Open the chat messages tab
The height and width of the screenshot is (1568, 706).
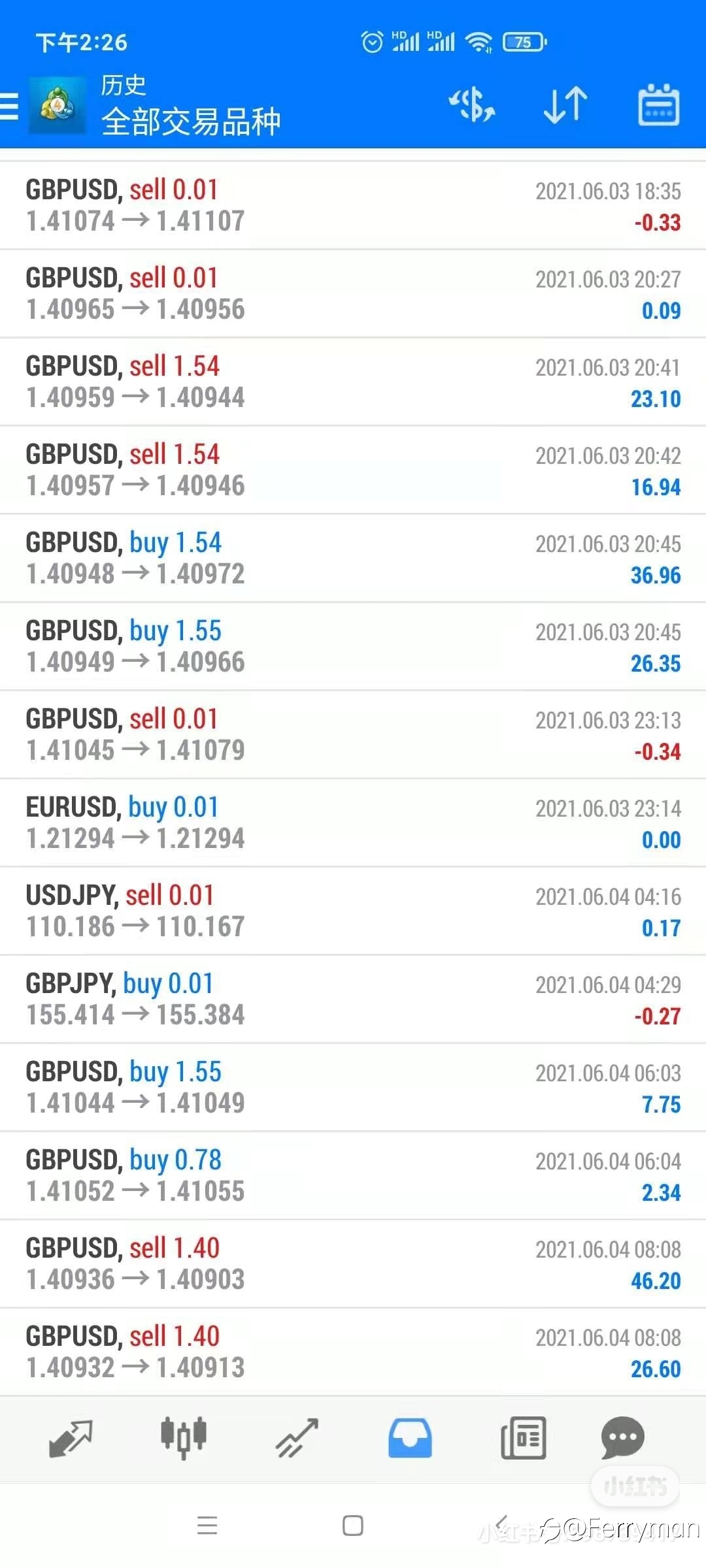coord(622,1438)
